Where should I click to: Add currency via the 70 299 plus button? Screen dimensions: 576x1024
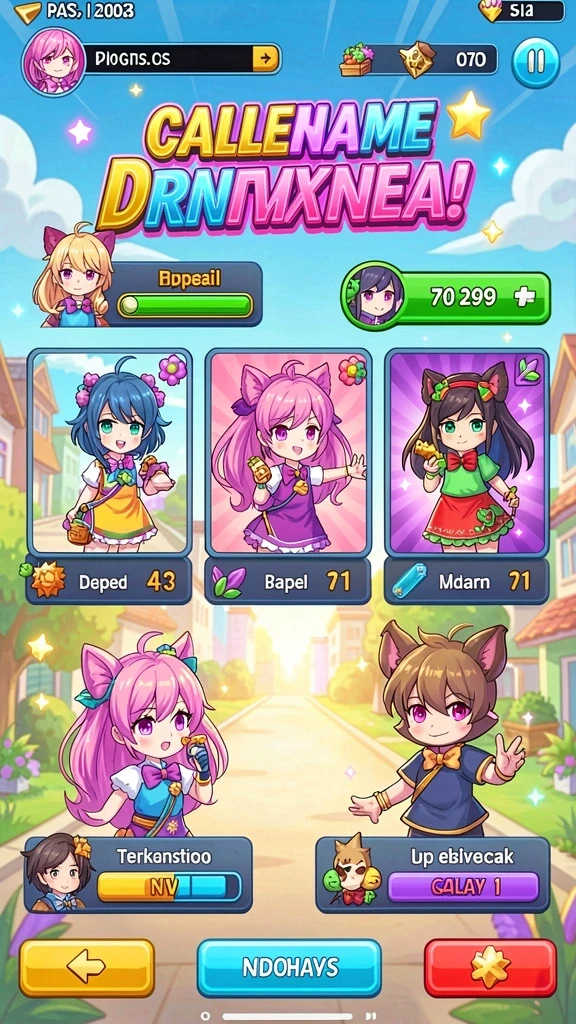pyautogui.click(x=524, y=297)
